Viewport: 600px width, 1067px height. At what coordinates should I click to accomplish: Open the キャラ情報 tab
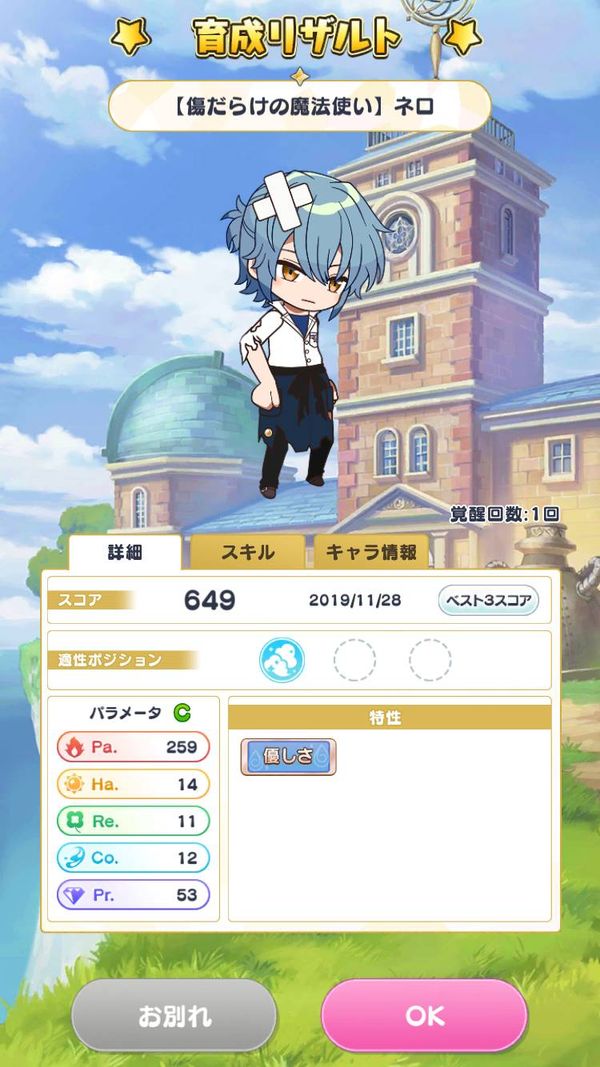[x=371, y=552]
